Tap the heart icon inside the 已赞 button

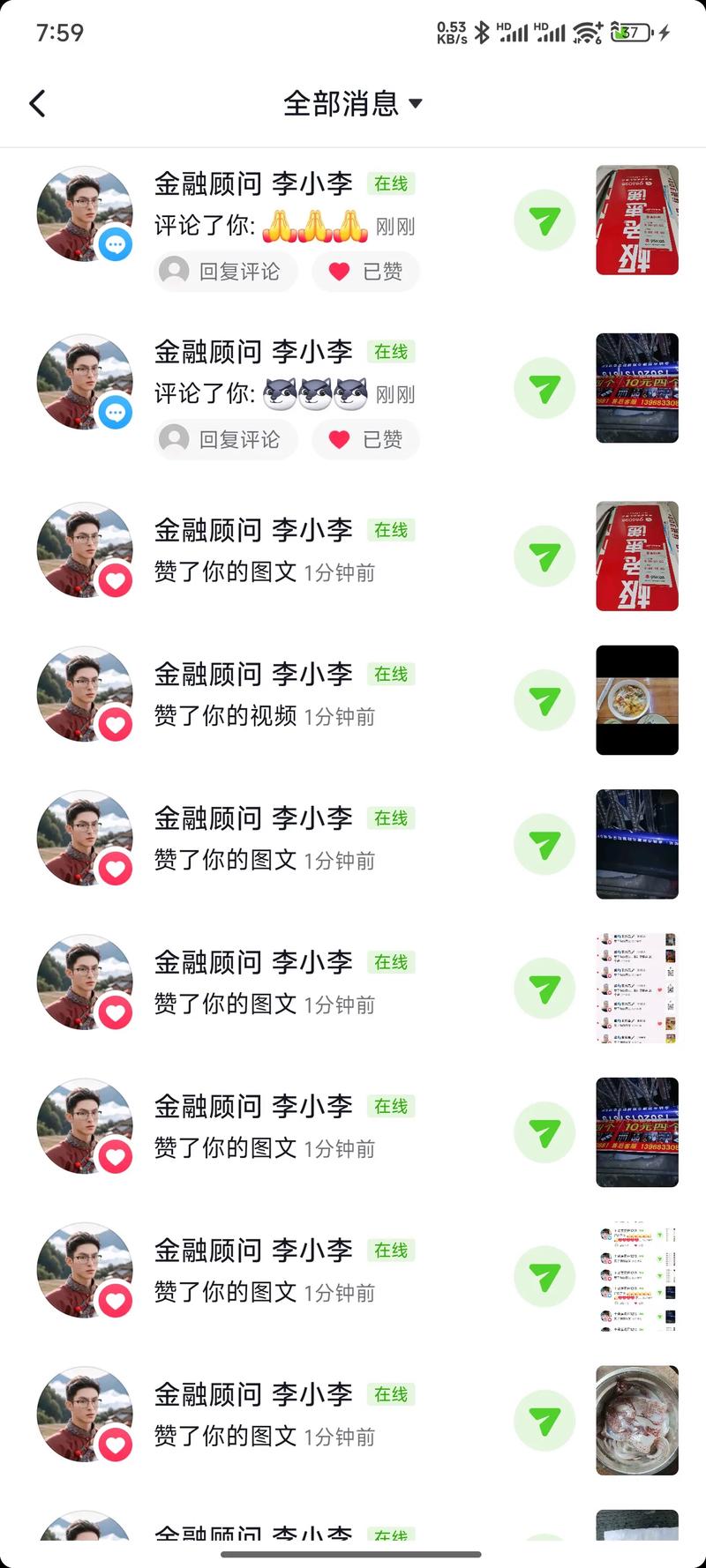coord(338,271)
